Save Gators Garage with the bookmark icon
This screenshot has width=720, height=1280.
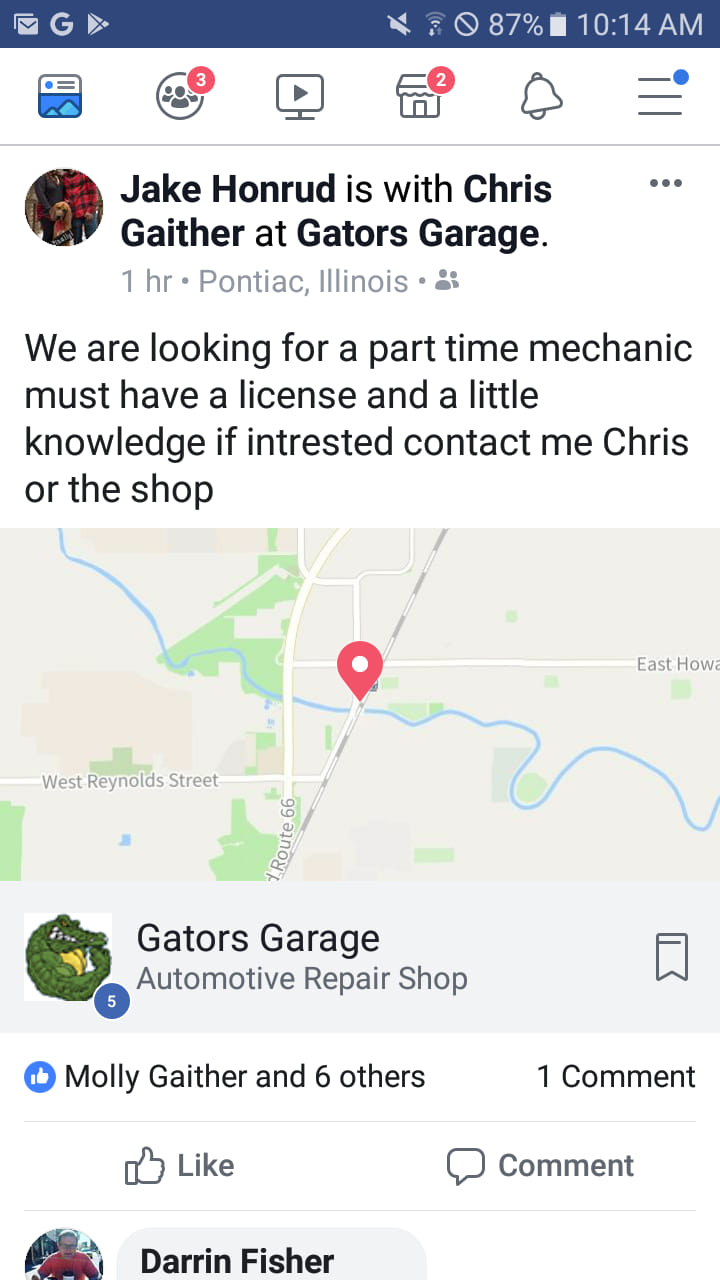pyautogui.click(x=672, y=957)
